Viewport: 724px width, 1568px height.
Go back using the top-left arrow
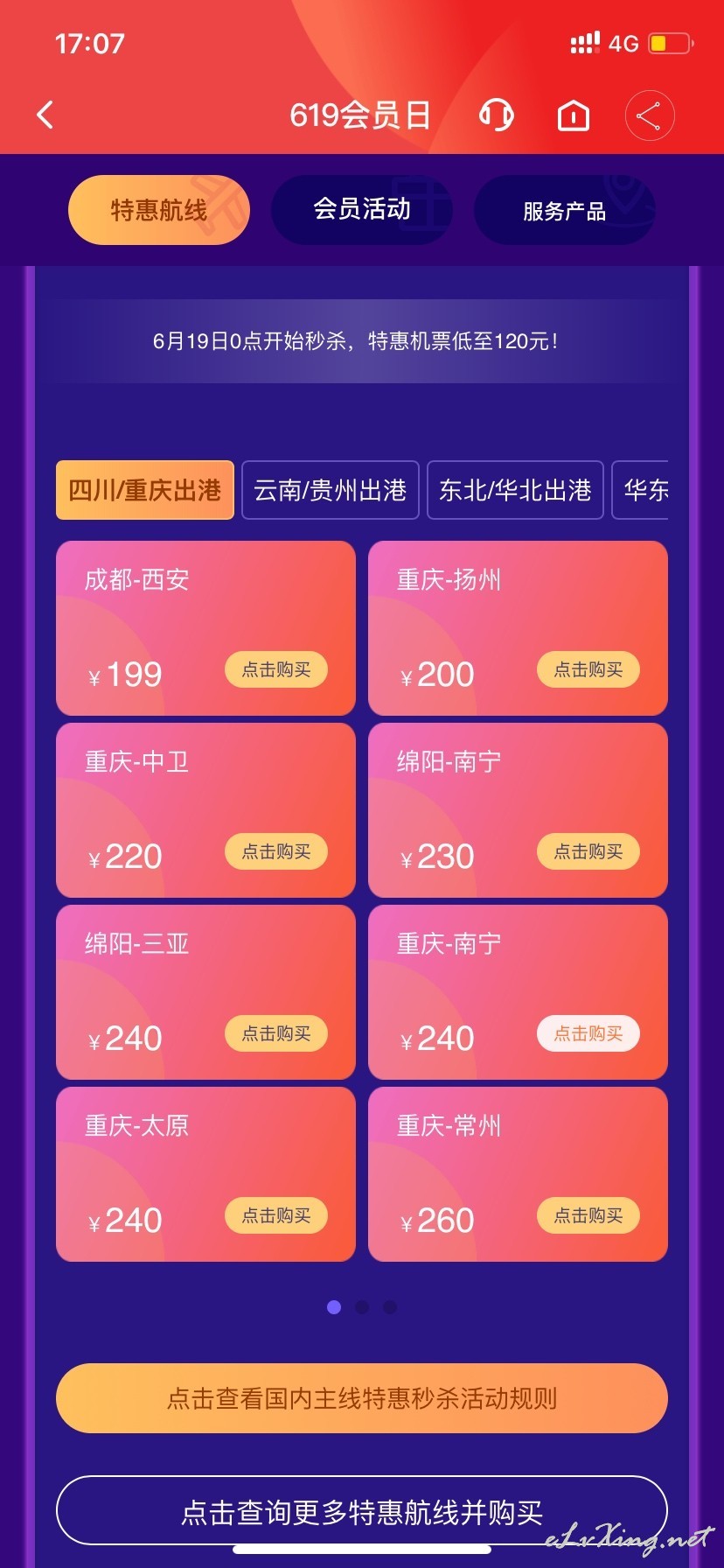tap(45, 115)
